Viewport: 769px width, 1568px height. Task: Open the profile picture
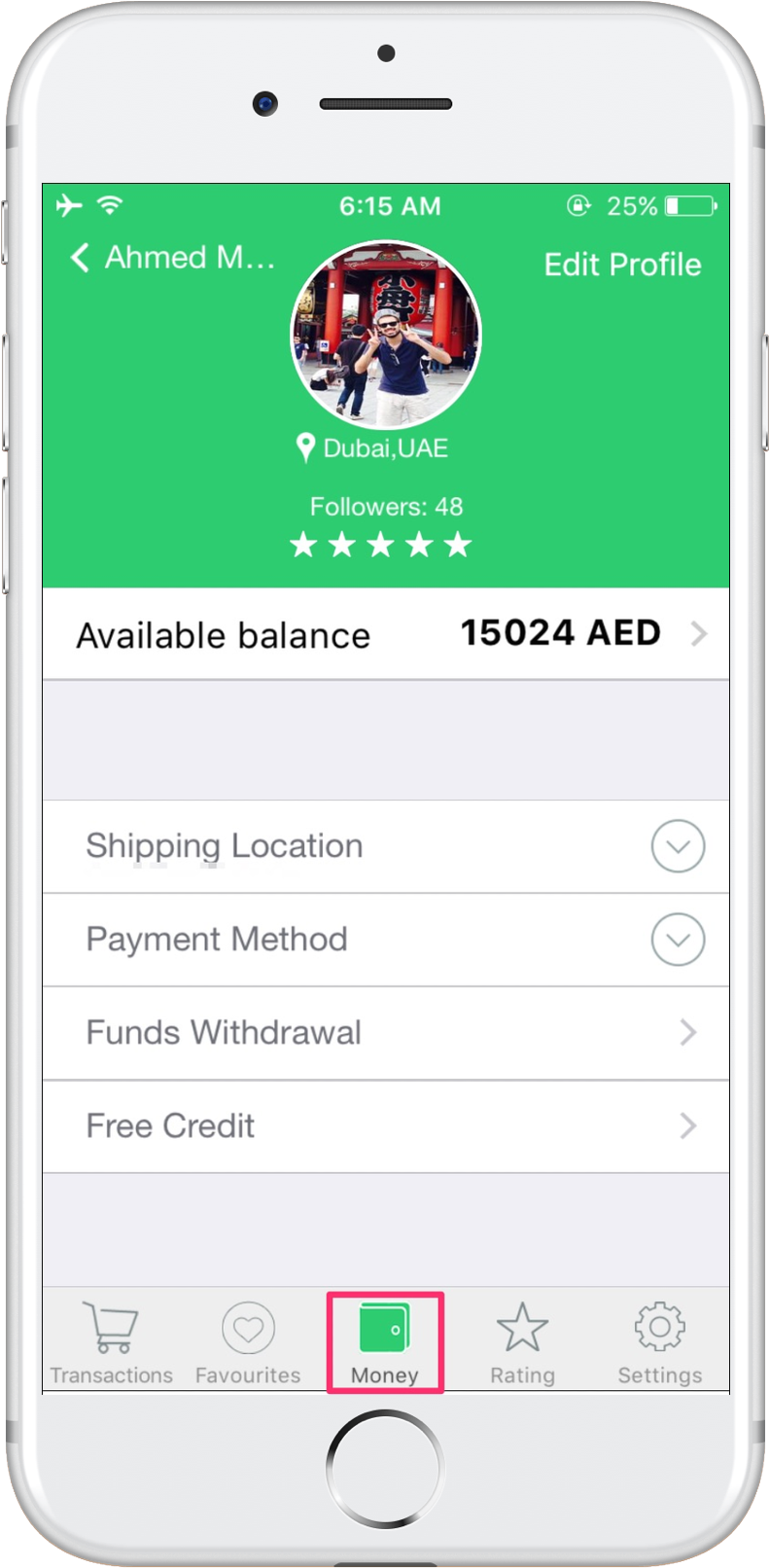[x=385, y=336]
